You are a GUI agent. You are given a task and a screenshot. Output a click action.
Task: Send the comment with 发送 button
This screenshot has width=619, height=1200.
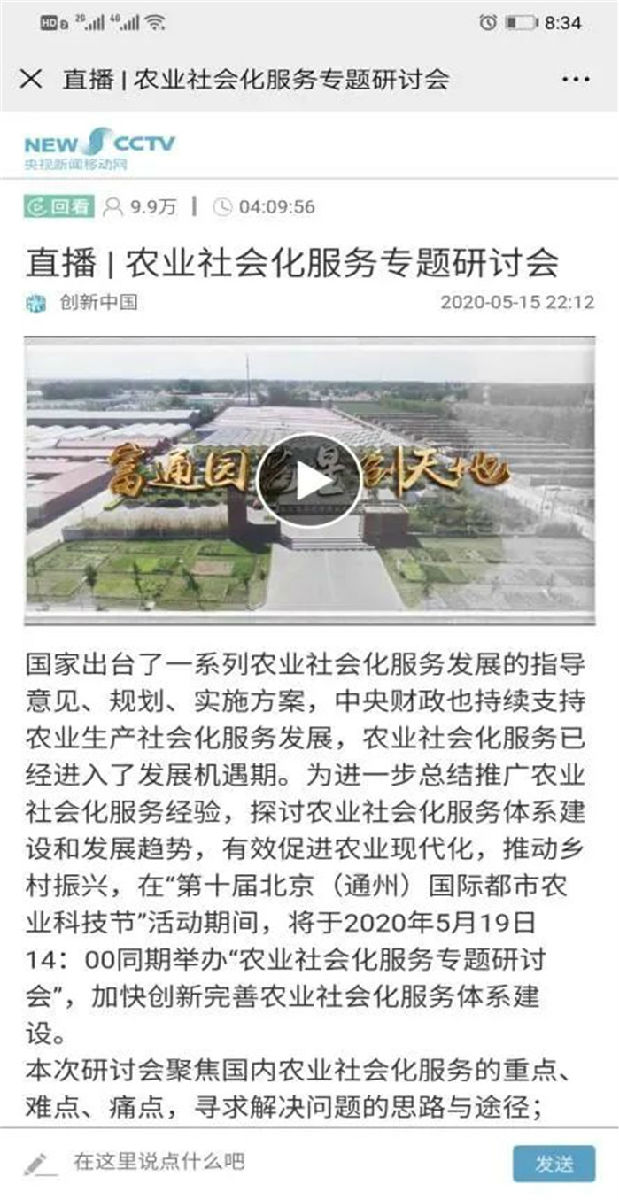pos(553,1163)
